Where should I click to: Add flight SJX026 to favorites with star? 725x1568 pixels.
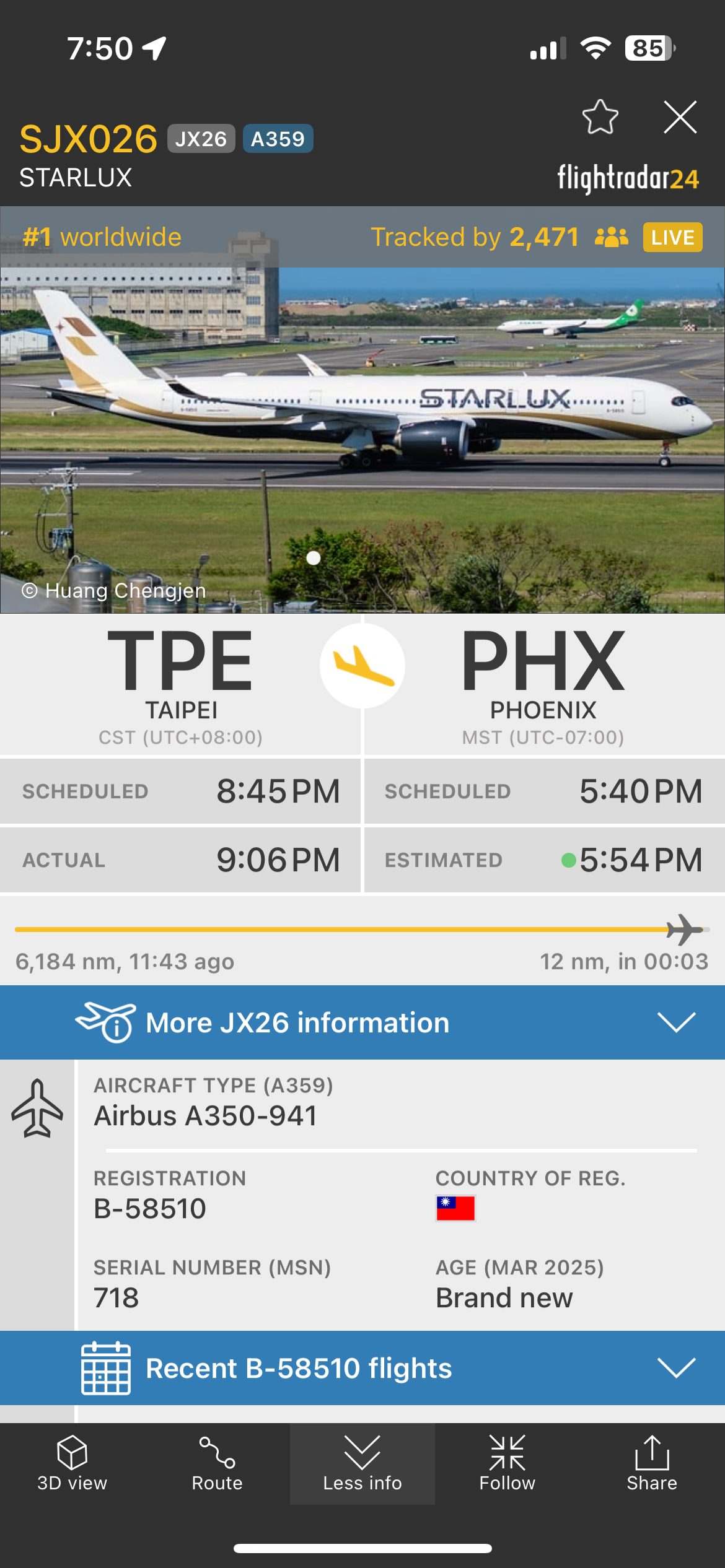600,117
